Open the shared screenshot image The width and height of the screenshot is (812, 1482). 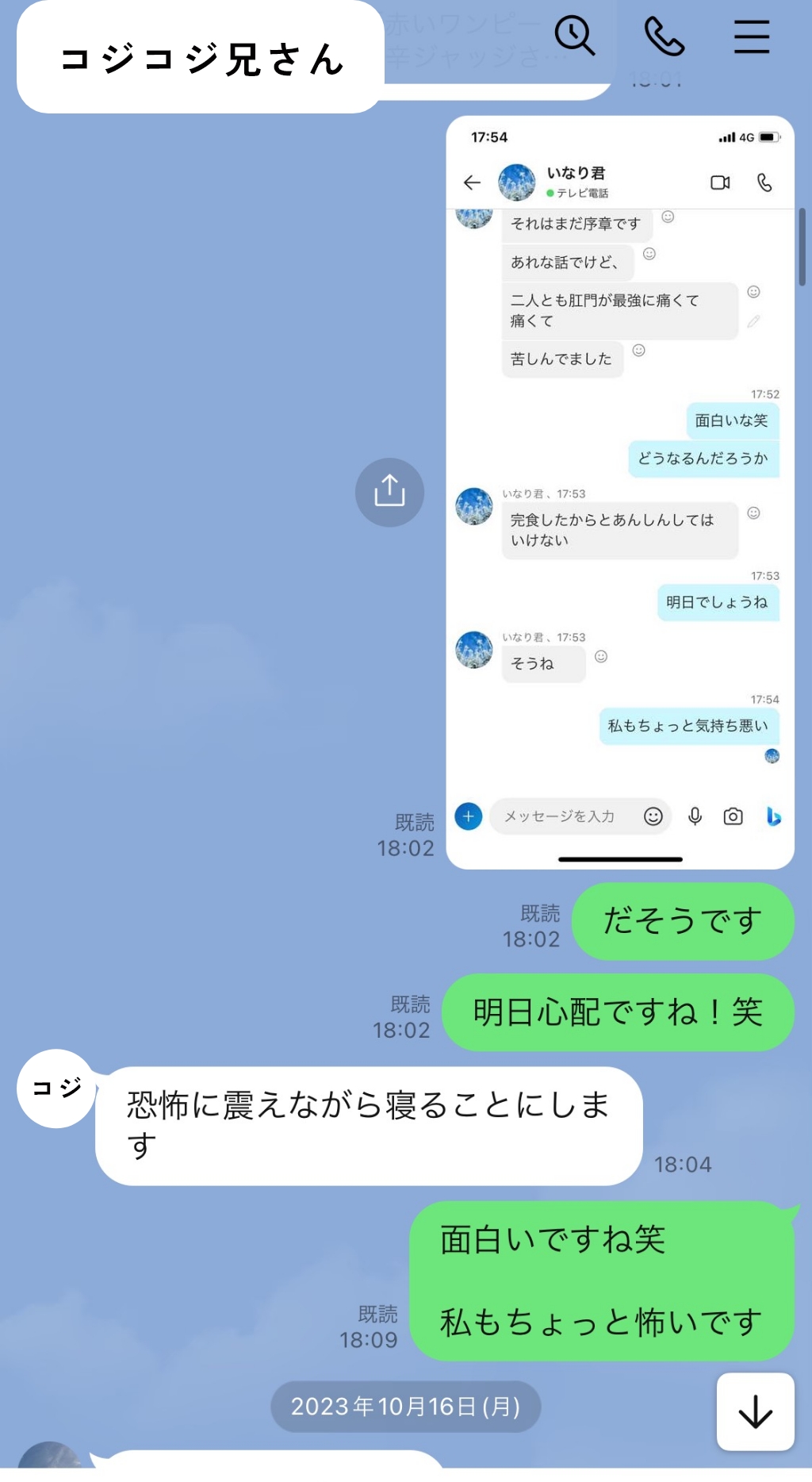[620, 492]
